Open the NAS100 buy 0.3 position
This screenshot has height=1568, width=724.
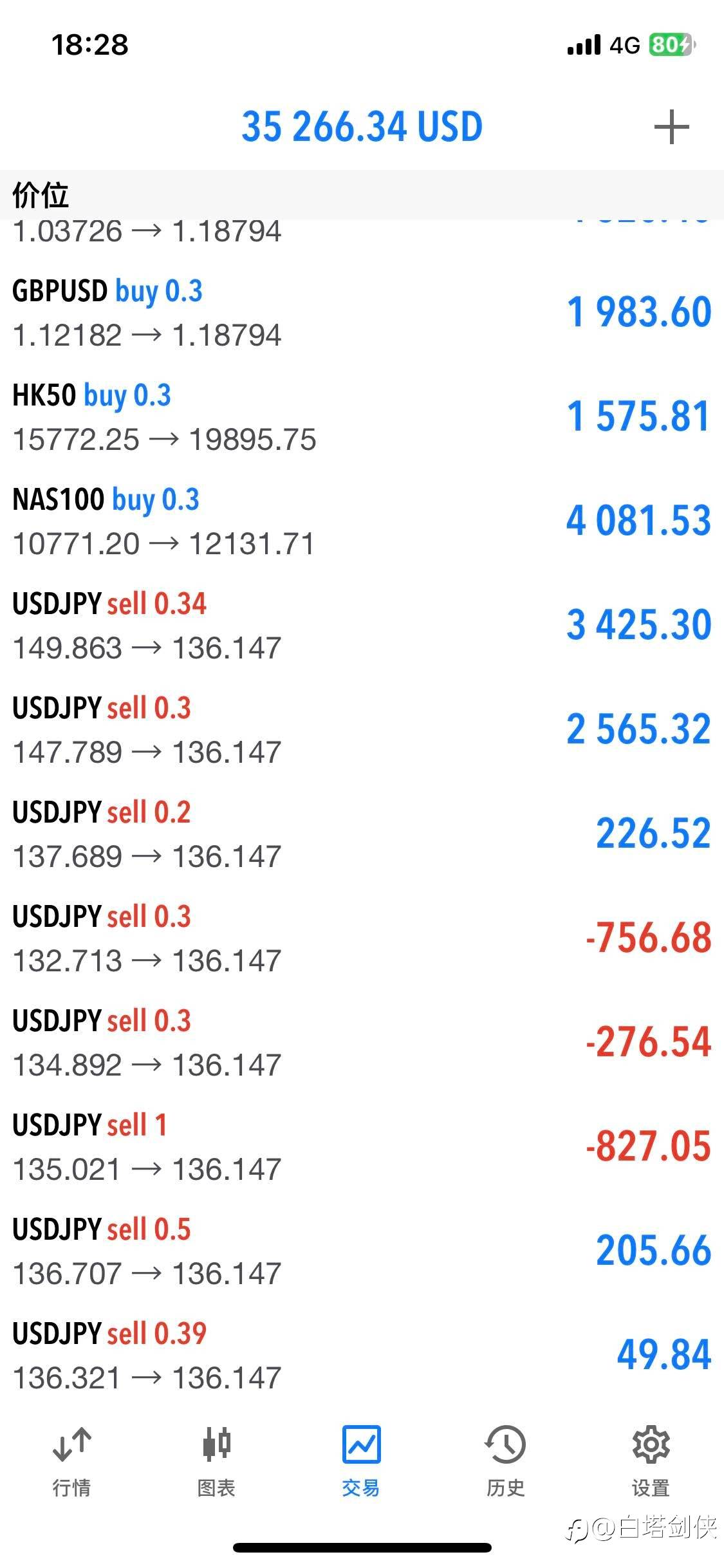pyautogui.click(x=362, y=521)
